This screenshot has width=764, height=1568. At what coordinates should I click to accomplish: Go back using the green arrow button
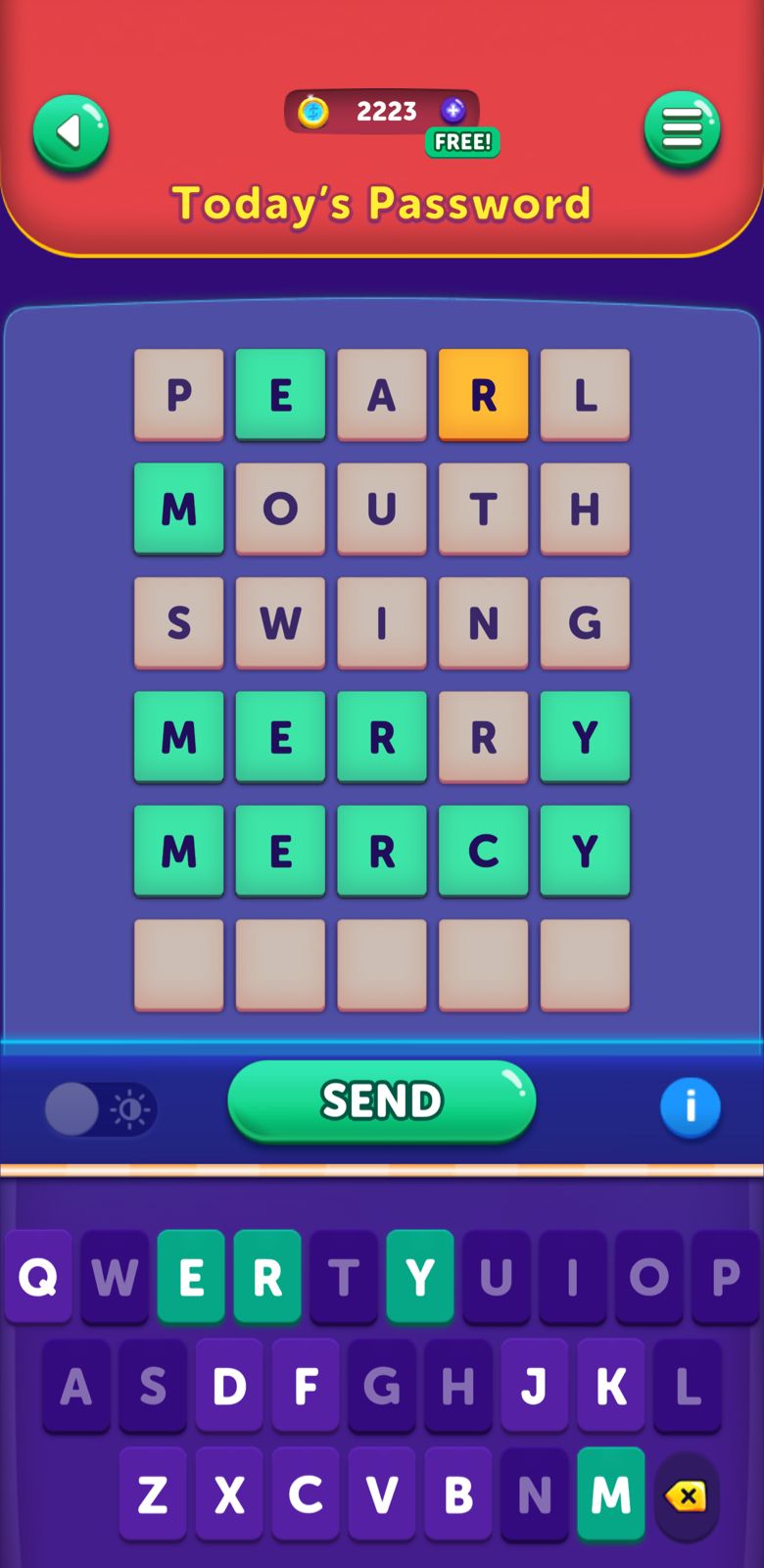point(71,132)
